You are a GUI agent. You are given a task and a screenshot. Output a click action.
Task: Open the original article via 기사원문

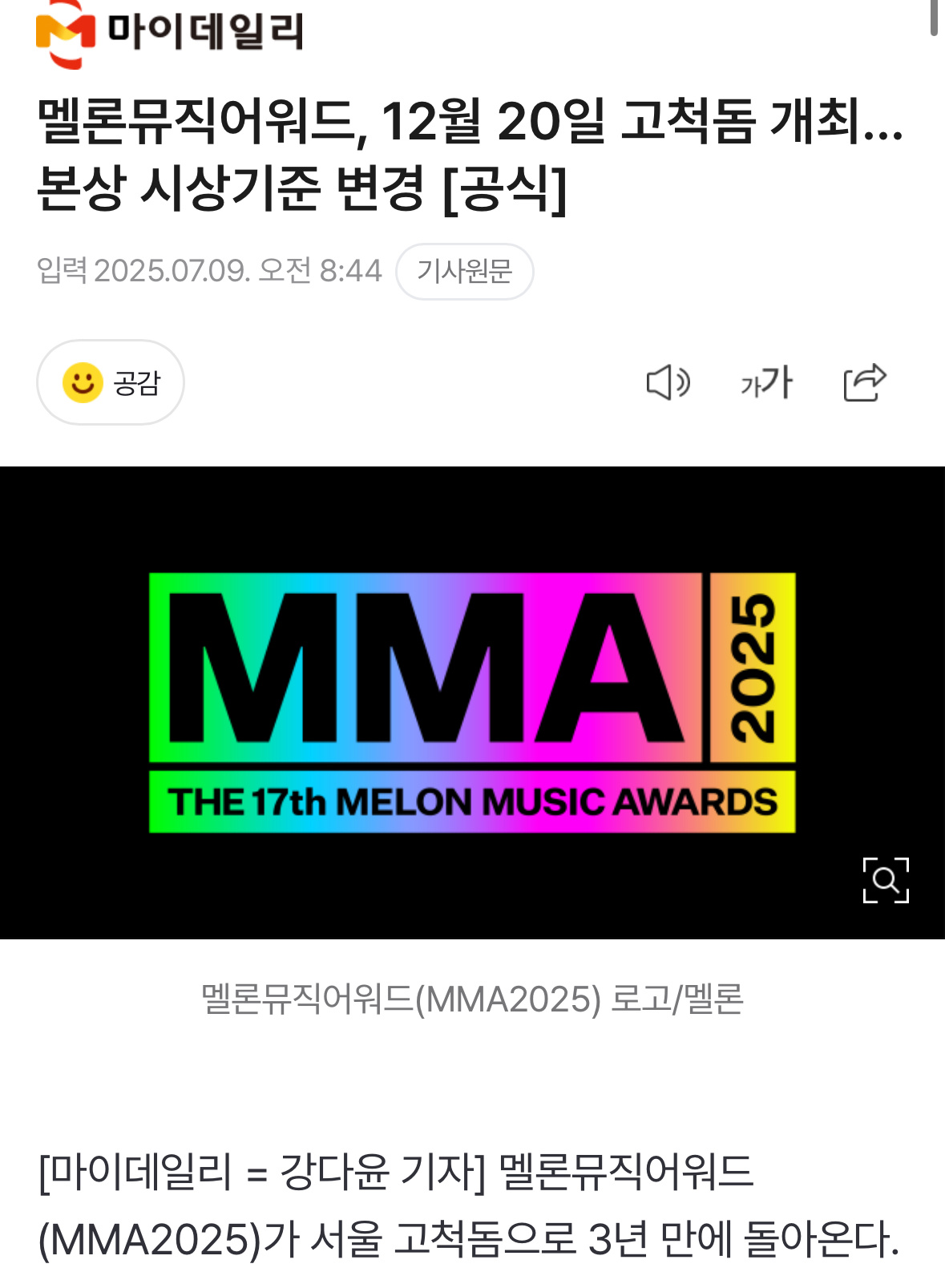[464, 272]
